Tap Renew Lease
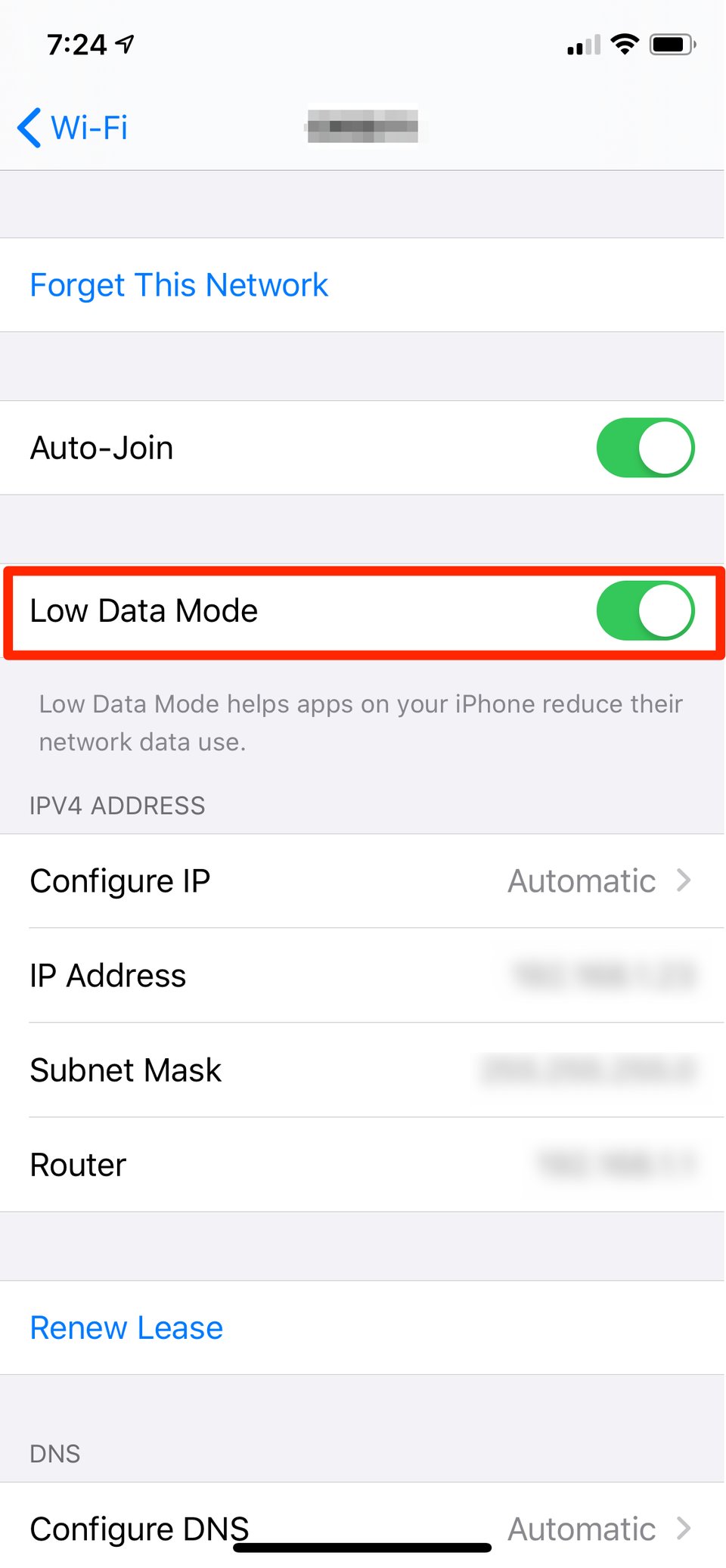 click(126, 1328)
